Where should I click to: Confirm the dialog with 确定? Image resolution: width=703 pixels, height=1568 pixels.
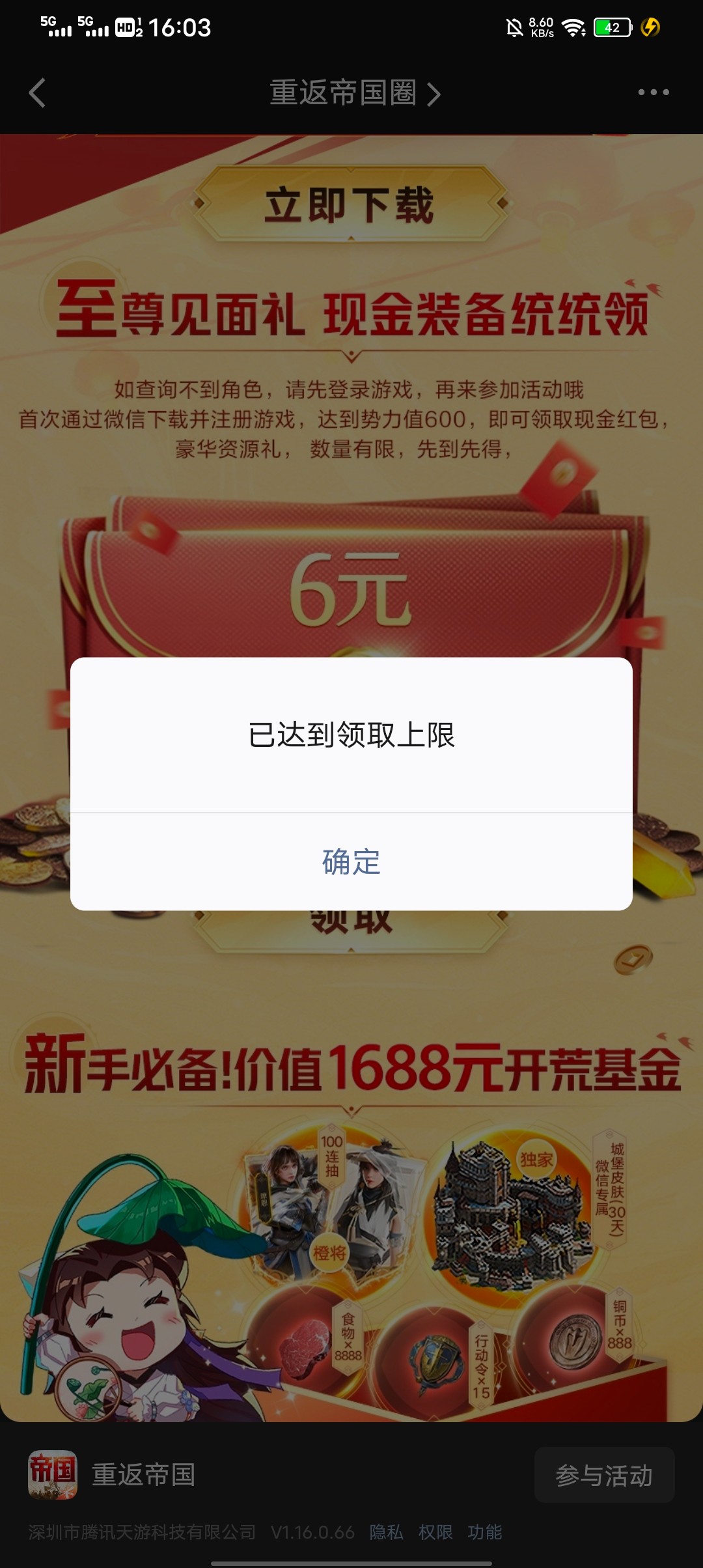(351, 861)
